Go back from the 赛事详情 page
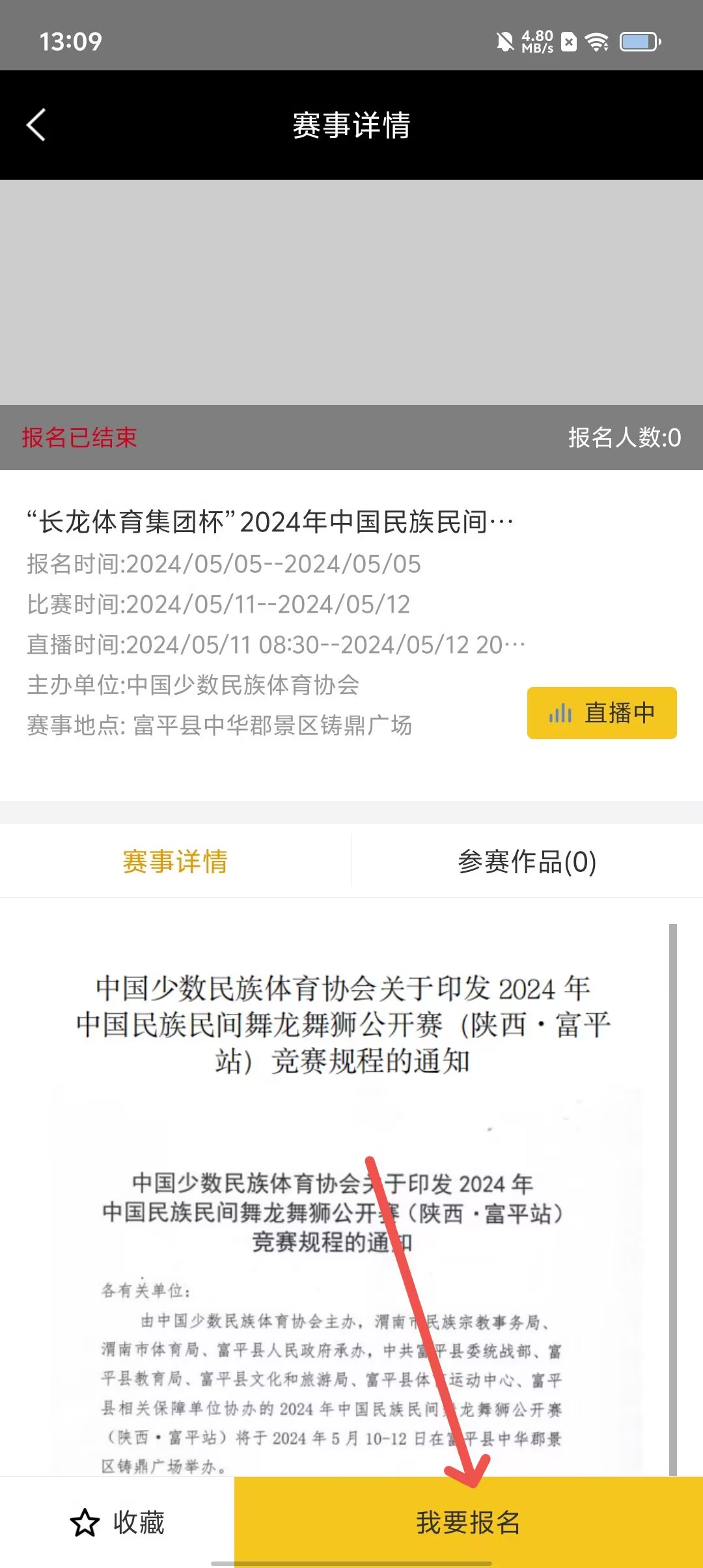The width and height of the screenshot is (703, 1568). pos(36,124)
